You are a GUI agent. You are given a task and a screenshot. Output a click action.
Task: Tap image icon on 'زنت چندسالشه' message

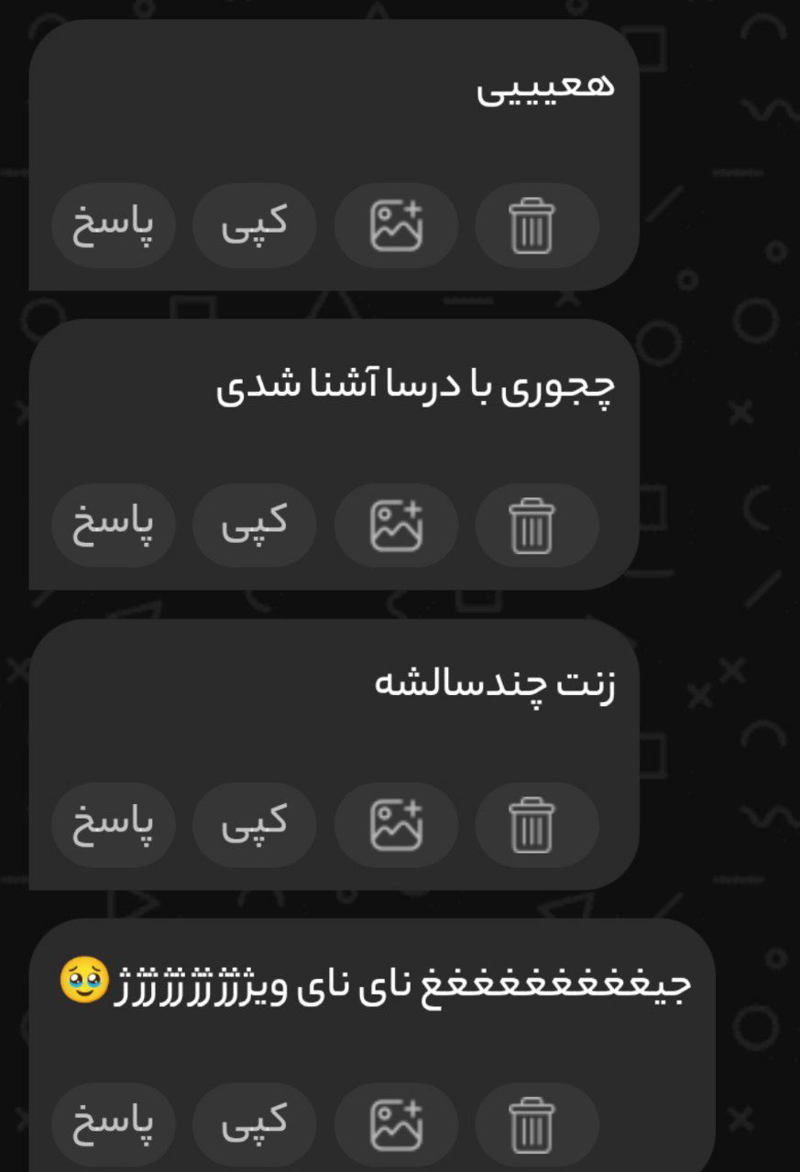point(396,825)
